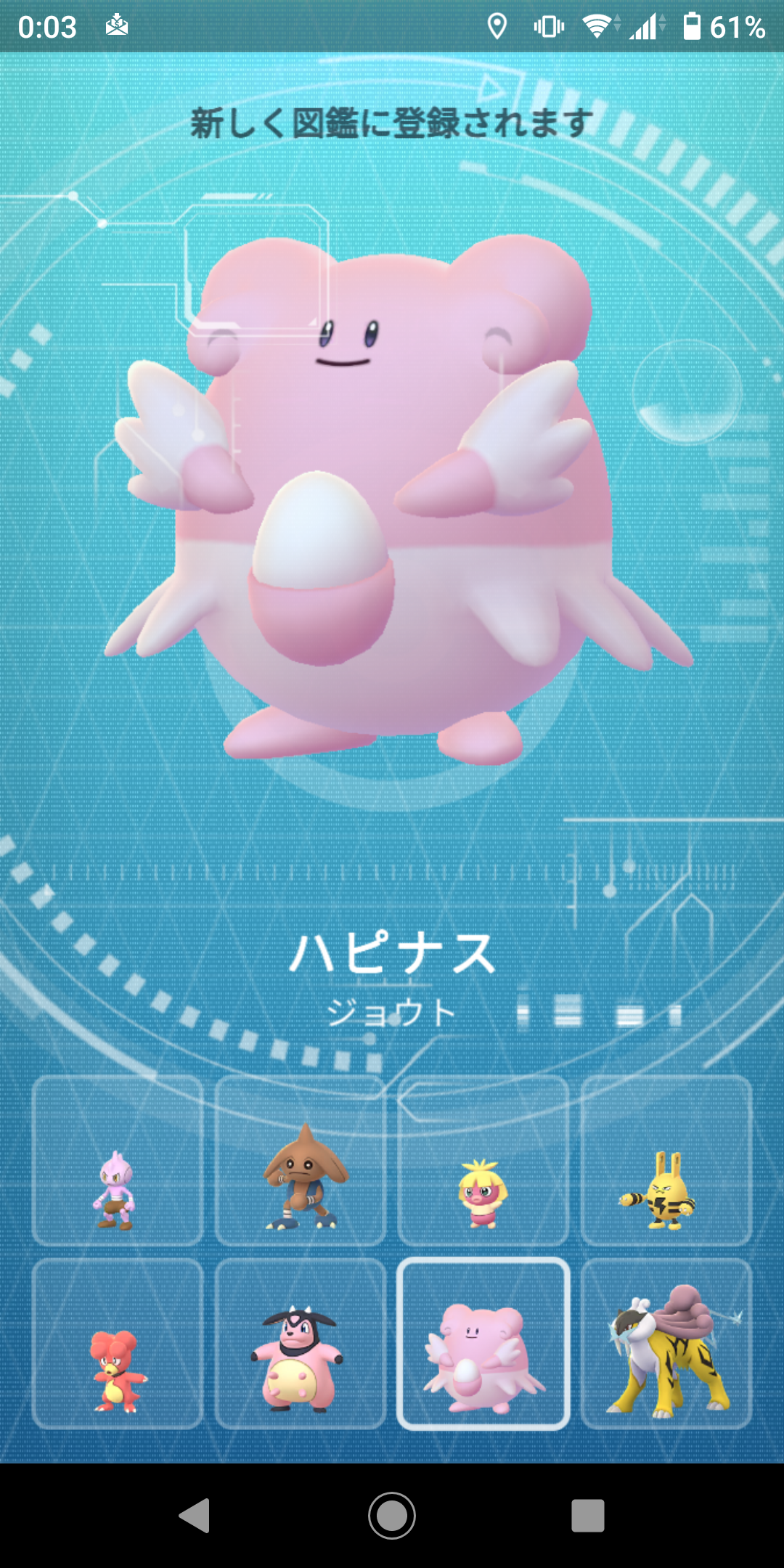Select the Hitmontop tile
This screenshot has height=1568, width=784.
[x=301, y=1161]
